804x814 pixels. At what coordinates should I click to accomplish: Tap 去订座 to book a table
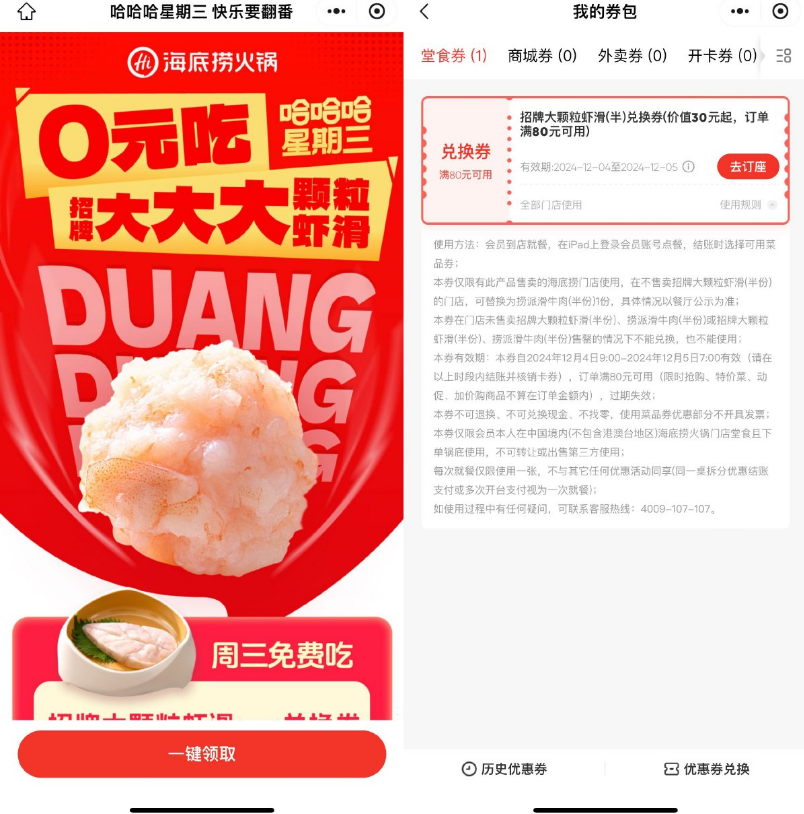pyautogui.click(x=747, y=167)
